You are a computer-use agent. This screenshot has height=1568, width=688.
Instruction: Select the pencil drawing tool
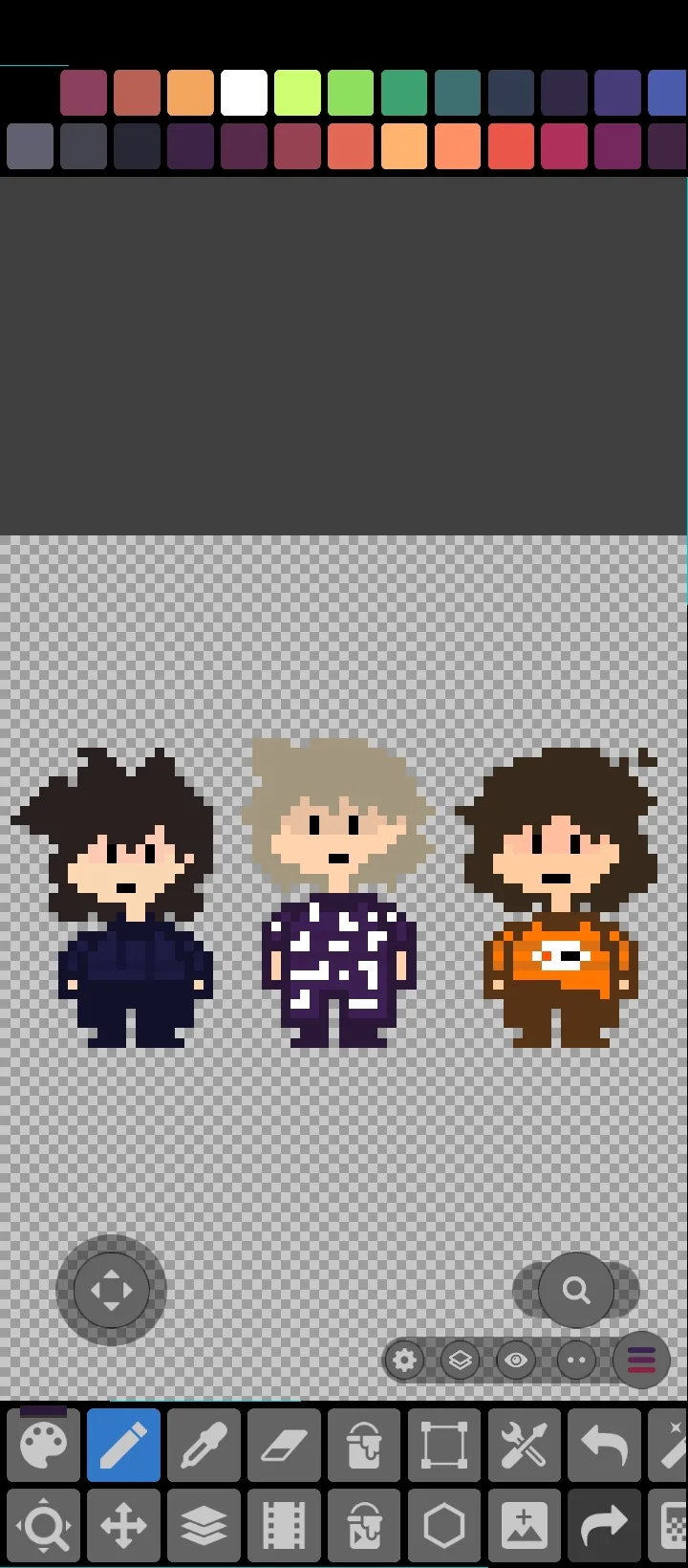coord(124,1445)
